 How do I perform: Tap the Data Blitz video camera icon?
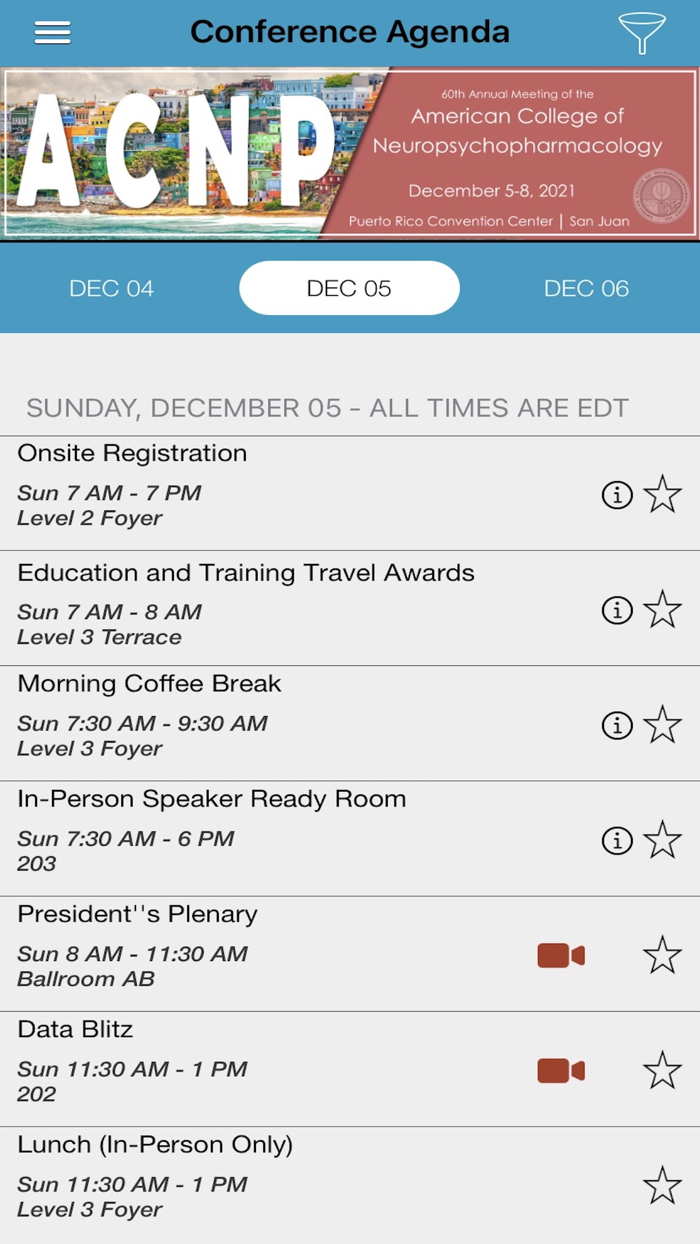[561, 1071]
